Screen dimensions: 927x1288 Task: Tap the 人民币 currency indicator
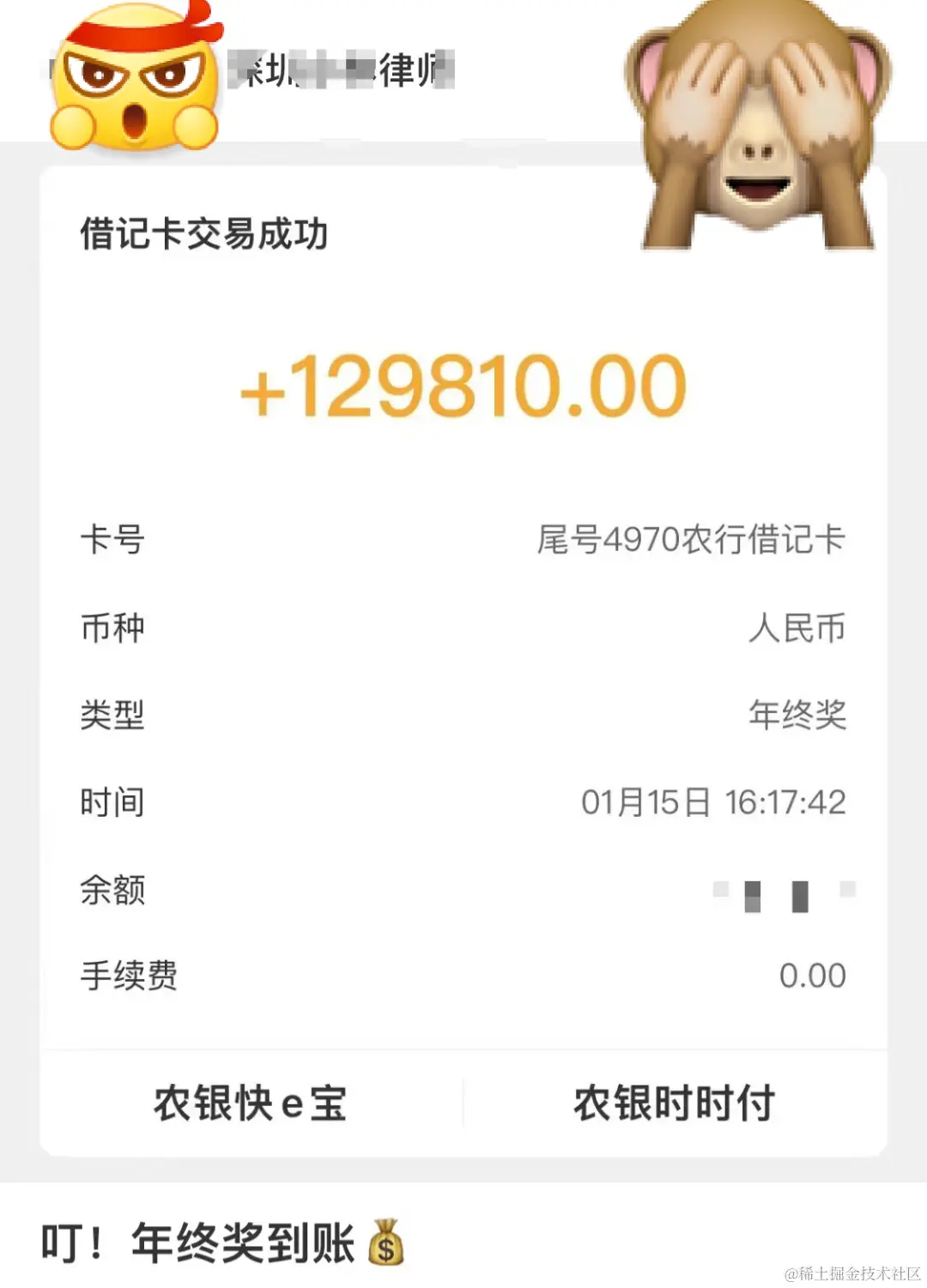[799, 629]
